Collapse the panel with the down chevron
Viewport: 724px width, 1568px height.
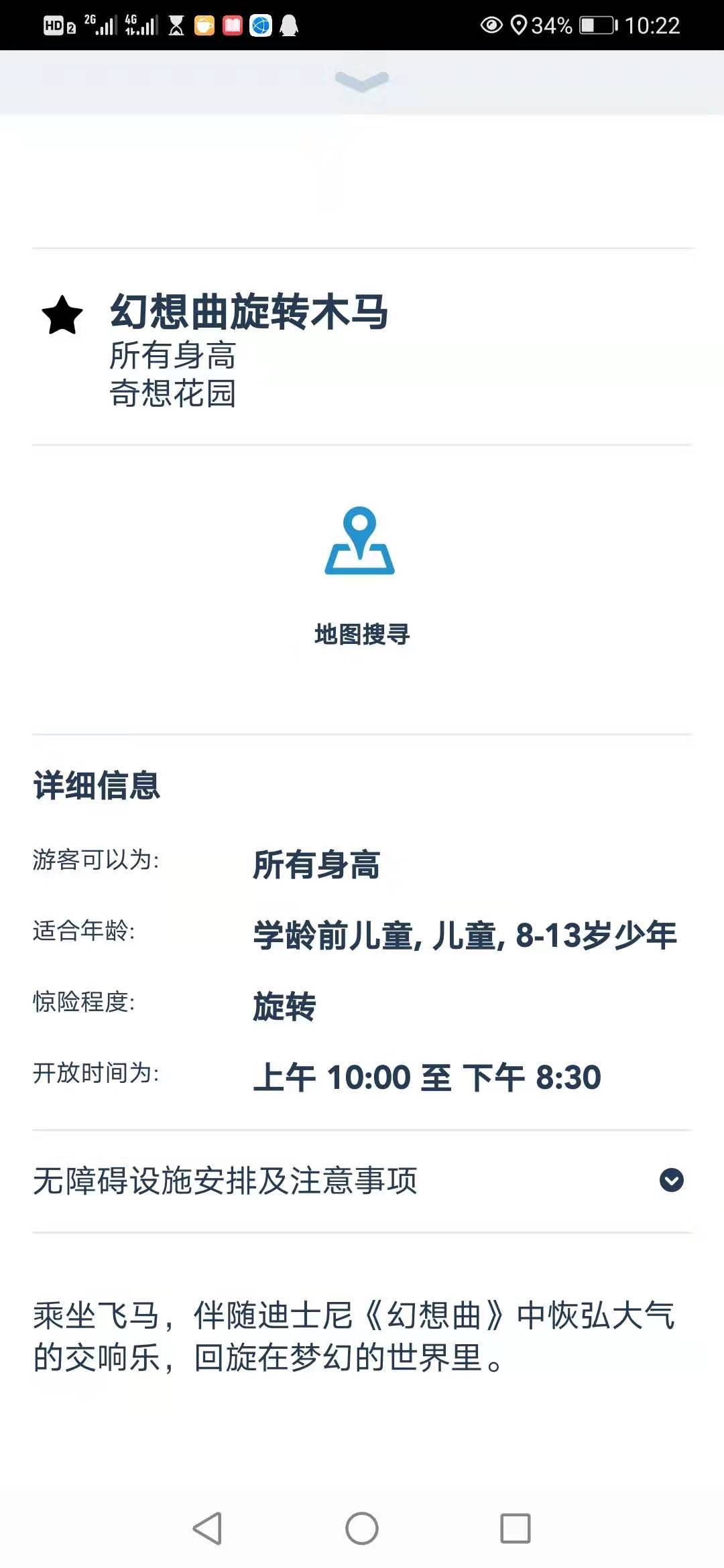coord(361,81)
